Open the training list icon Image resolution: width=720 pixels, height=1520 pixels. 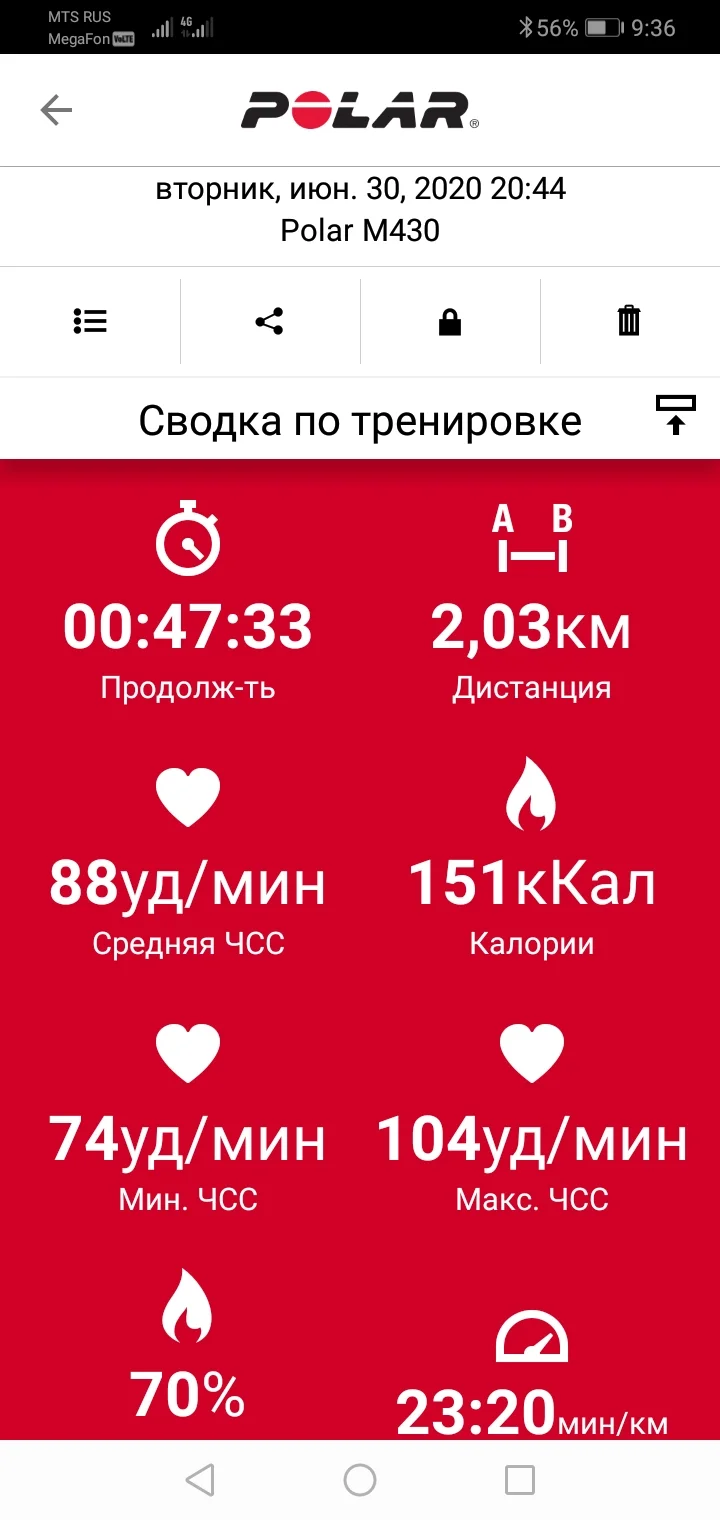(x=90, y=321)
